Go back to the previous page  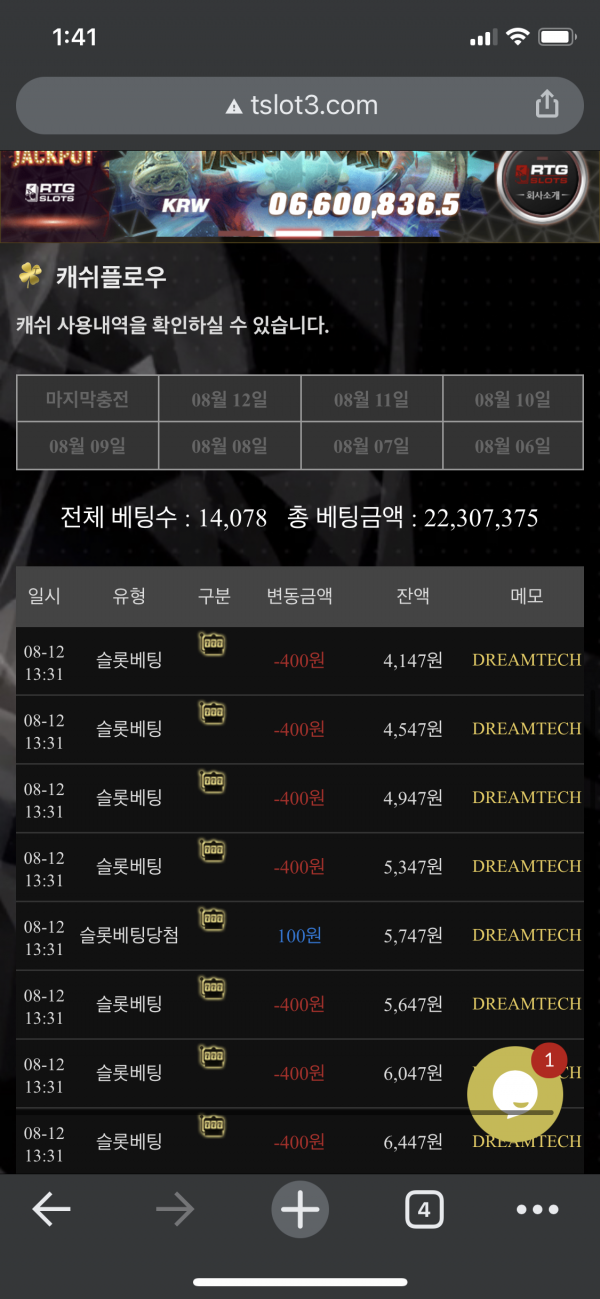[x=51, y=1210]
